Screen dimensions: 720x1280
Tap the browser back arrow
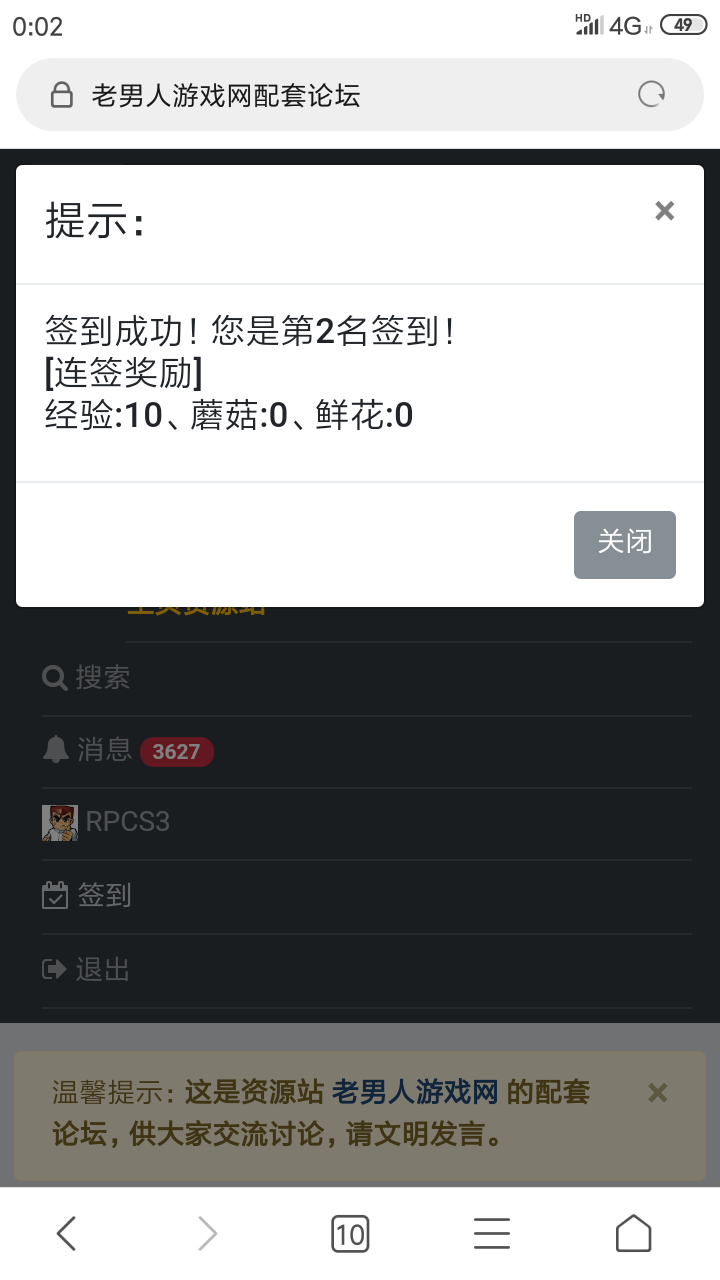(65, 1233)
